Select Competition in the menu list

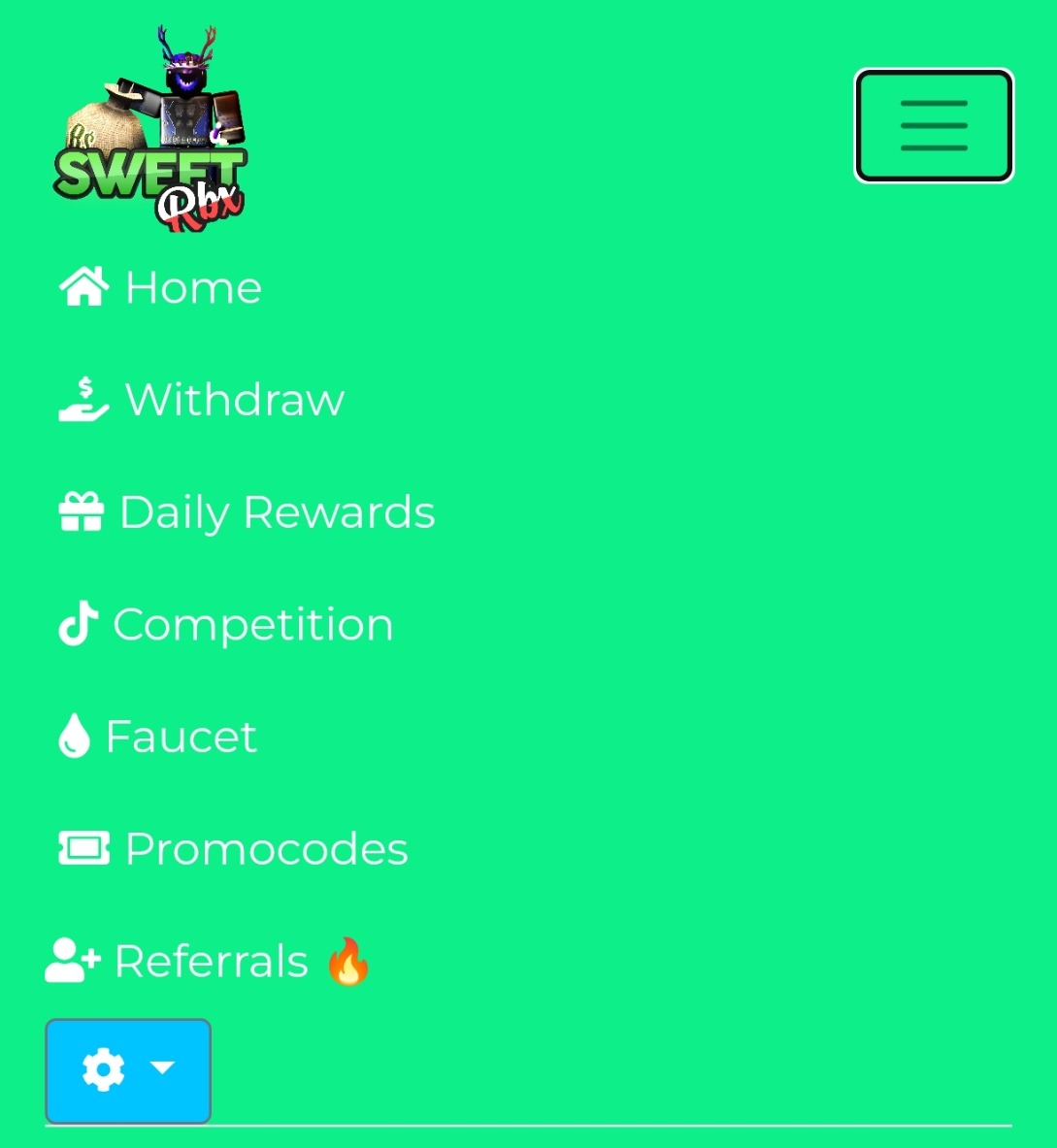252,624
